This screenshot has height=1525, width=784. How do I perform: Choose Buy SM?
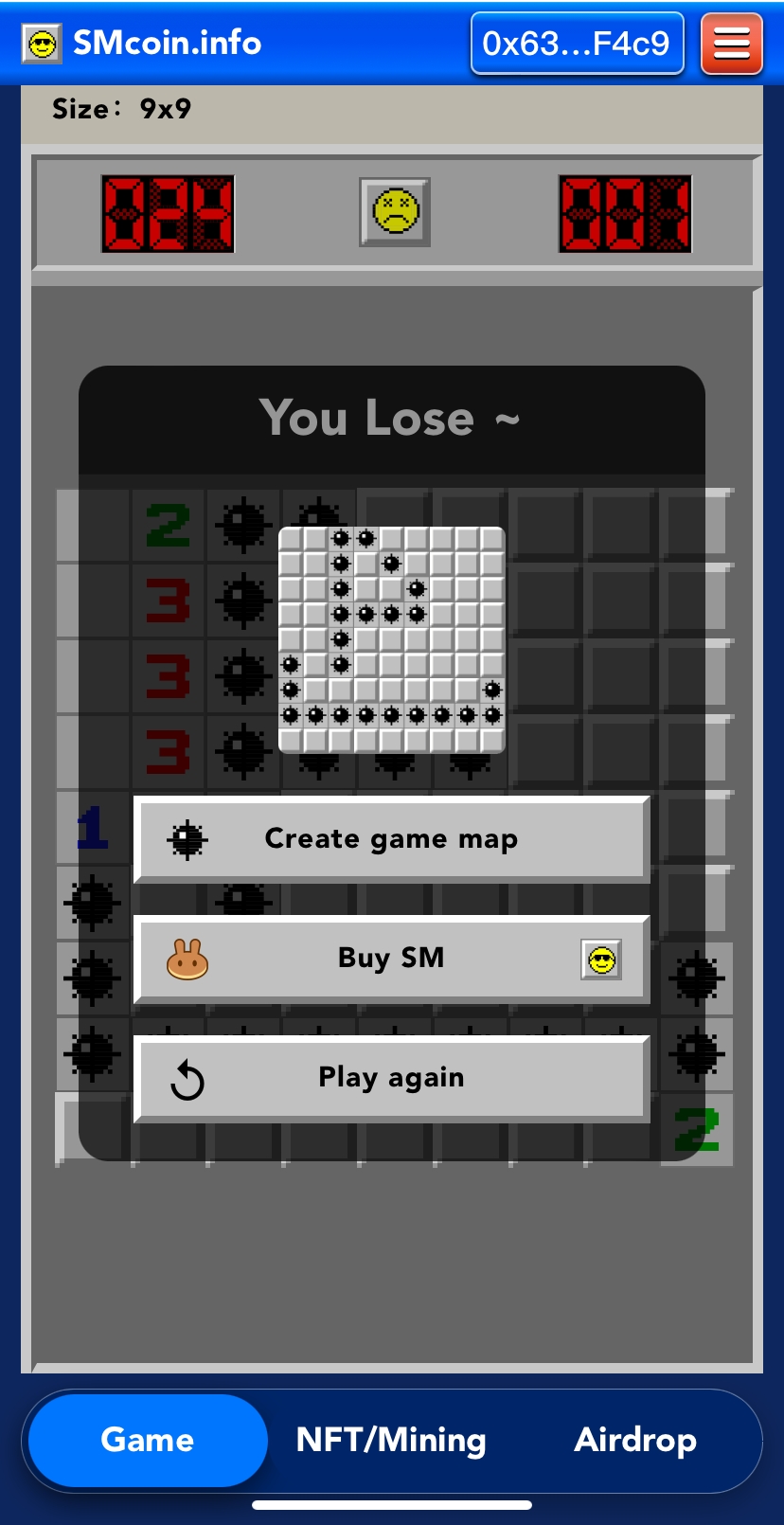(392, 959)
